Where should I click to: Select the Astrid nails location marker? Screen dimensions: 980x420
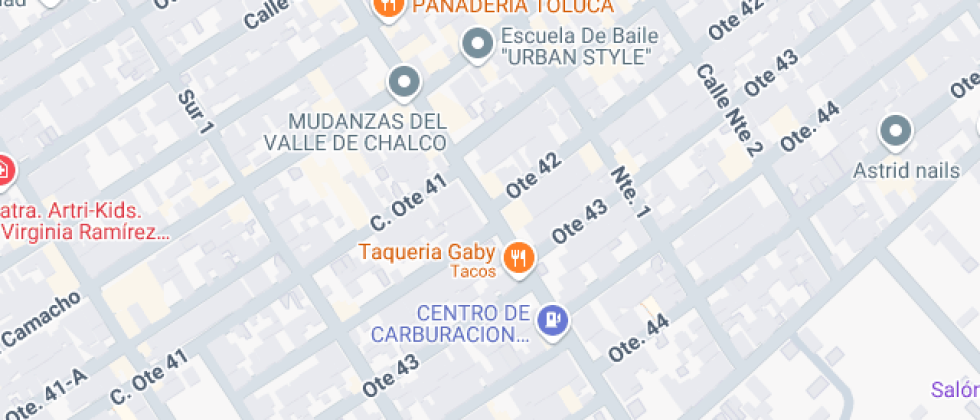pyautogui.click(x=895, y=132)
